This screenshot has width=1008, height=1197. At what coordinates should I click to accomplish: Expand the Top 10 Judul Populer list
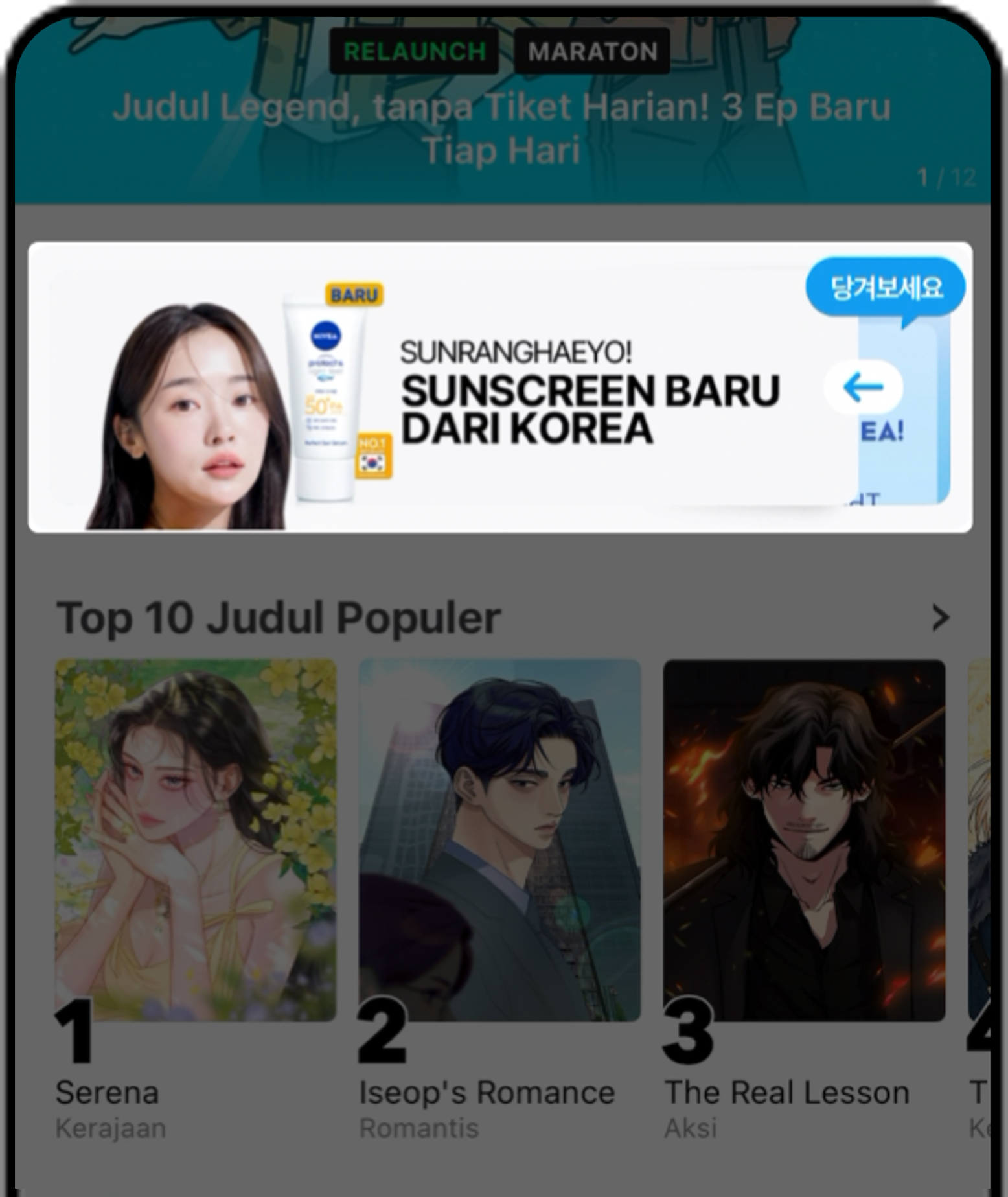[939, 618]
